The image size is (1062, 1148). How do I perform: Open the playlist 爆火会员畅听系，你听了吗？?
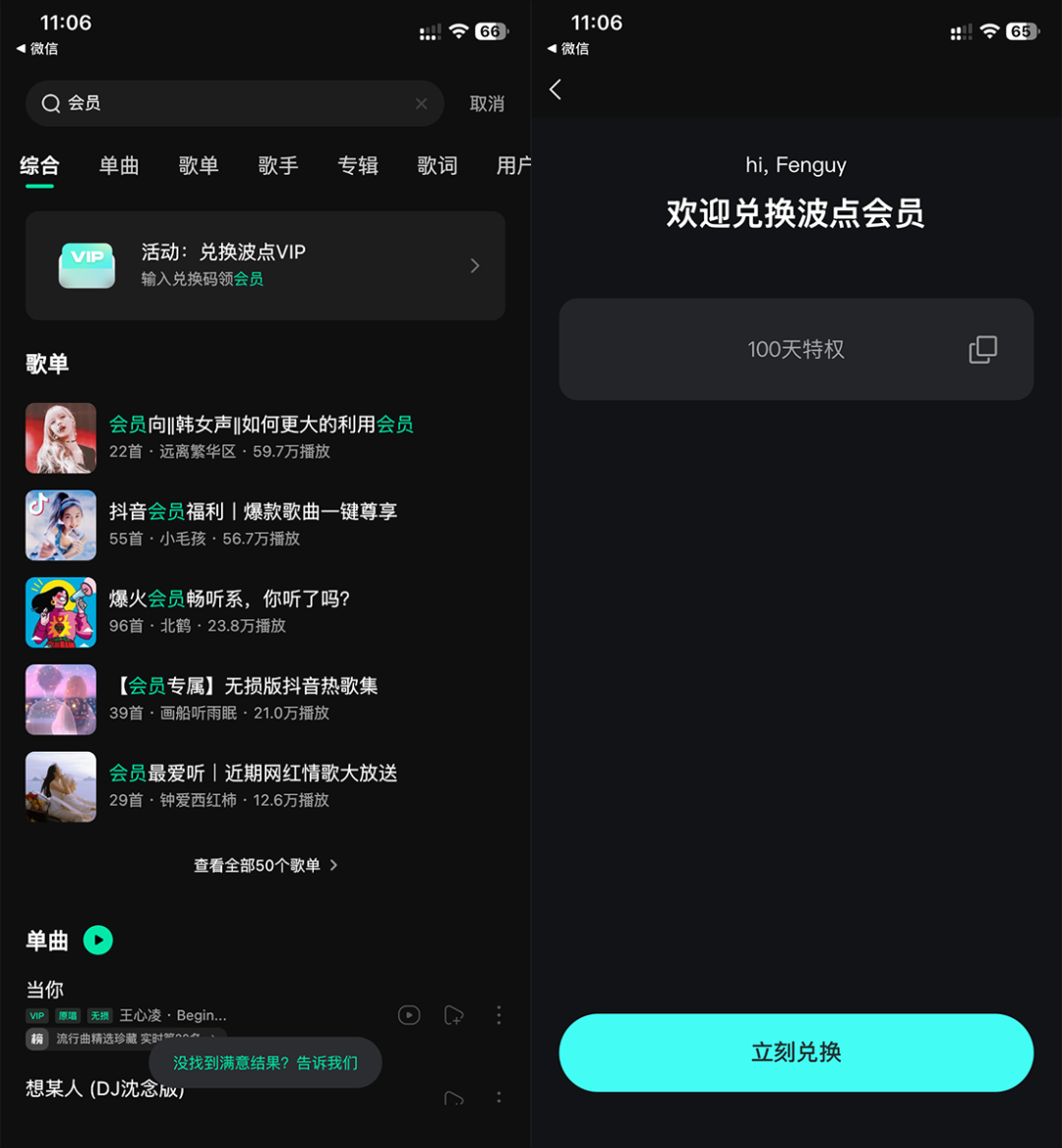click(229, 611)
